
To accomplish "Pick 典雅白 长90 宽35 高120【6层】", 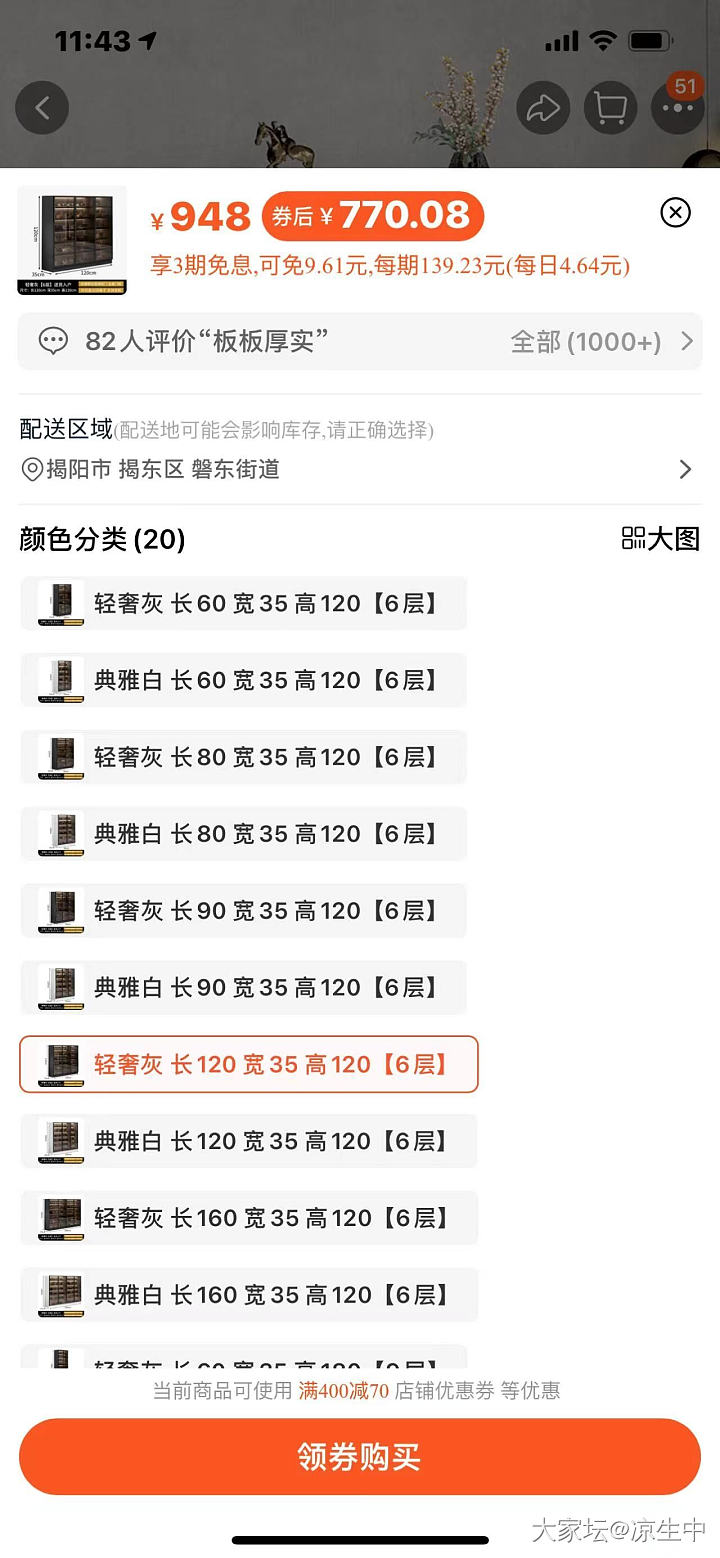I will tap(244, 988).
